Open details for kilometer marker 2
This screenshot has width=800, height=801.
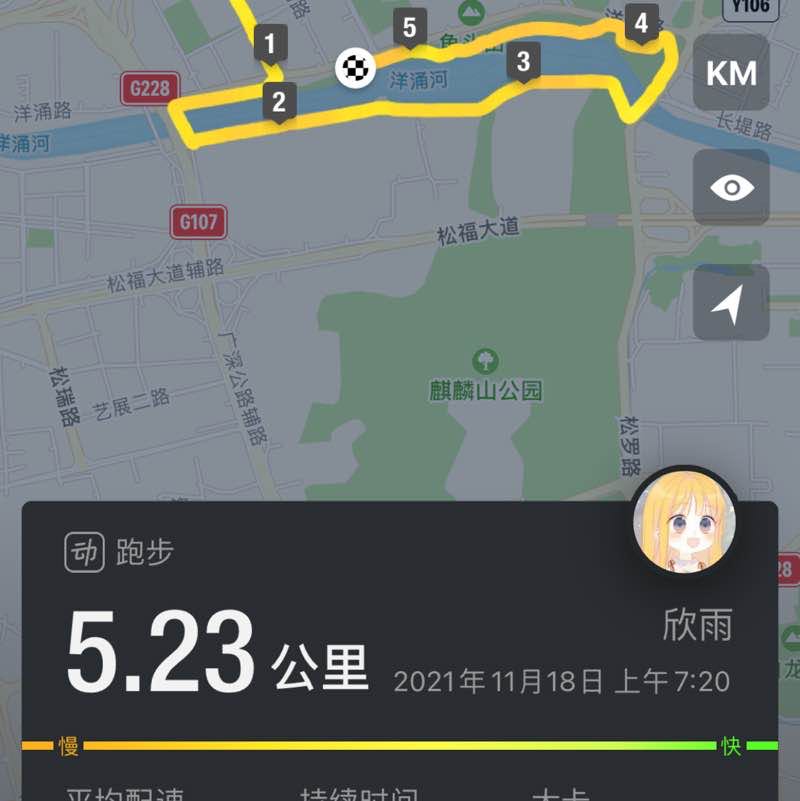tap(279, 100)
